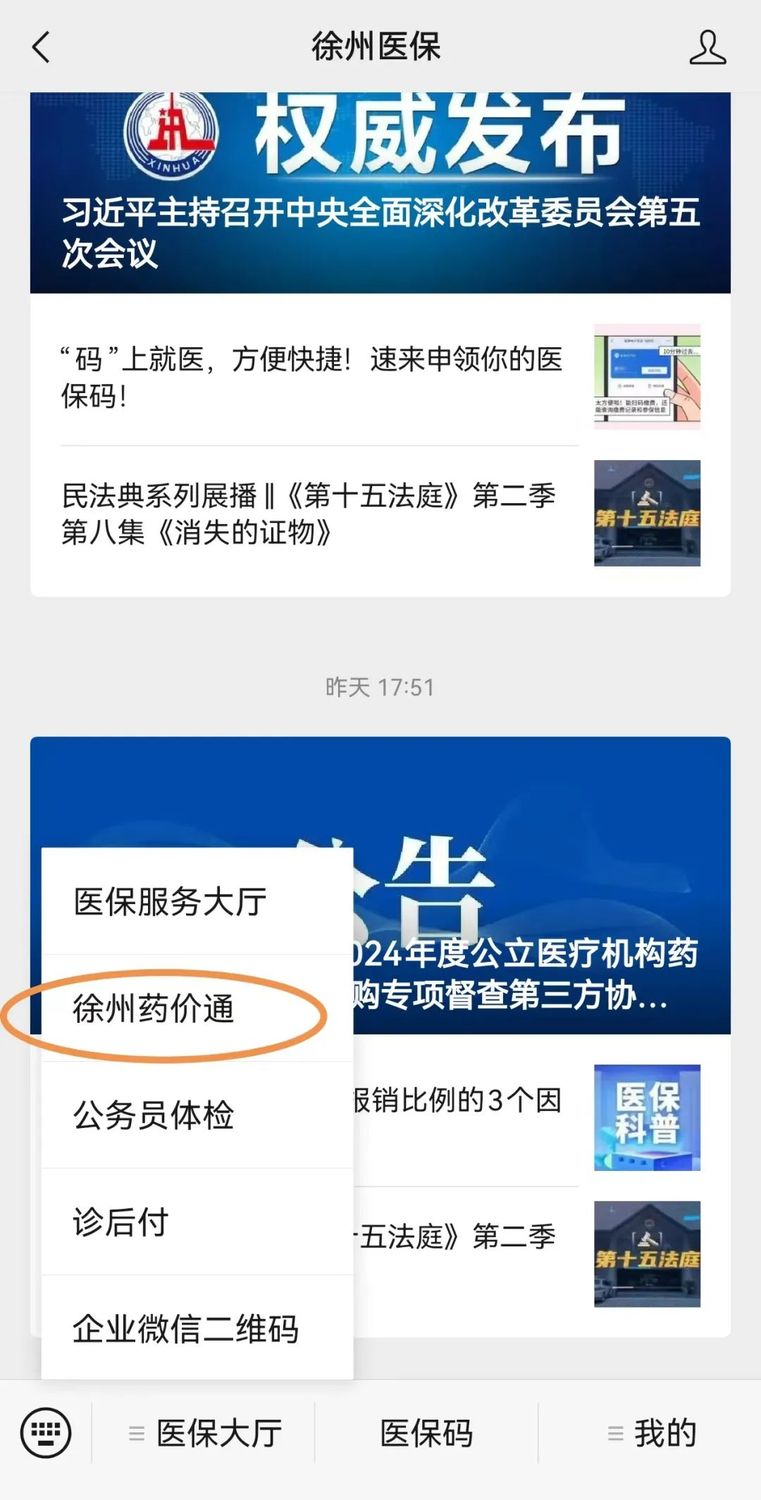Choose 公务员体检 menu item
Screen dimensions: 761x1500
155,1115
